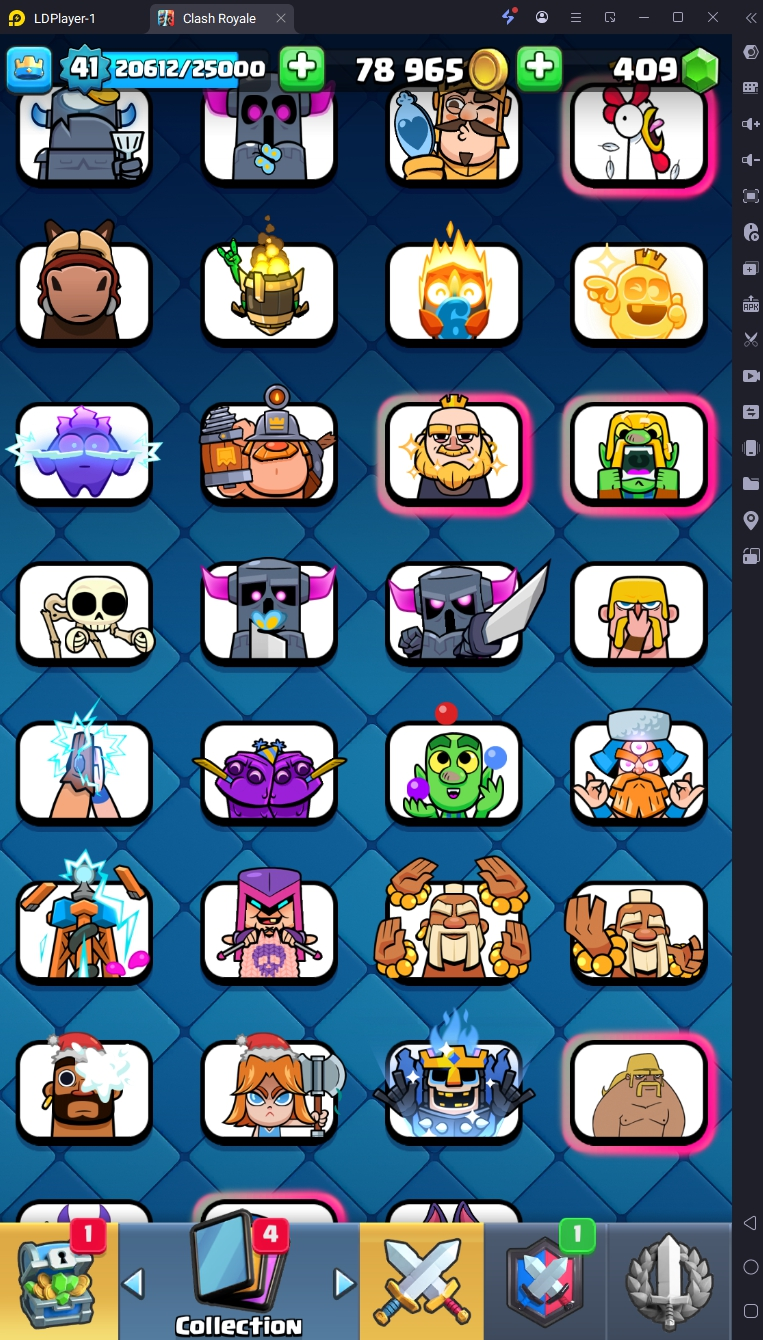
Task: Pick the shirtless barbarian back emote
Action: (639, 1090)
